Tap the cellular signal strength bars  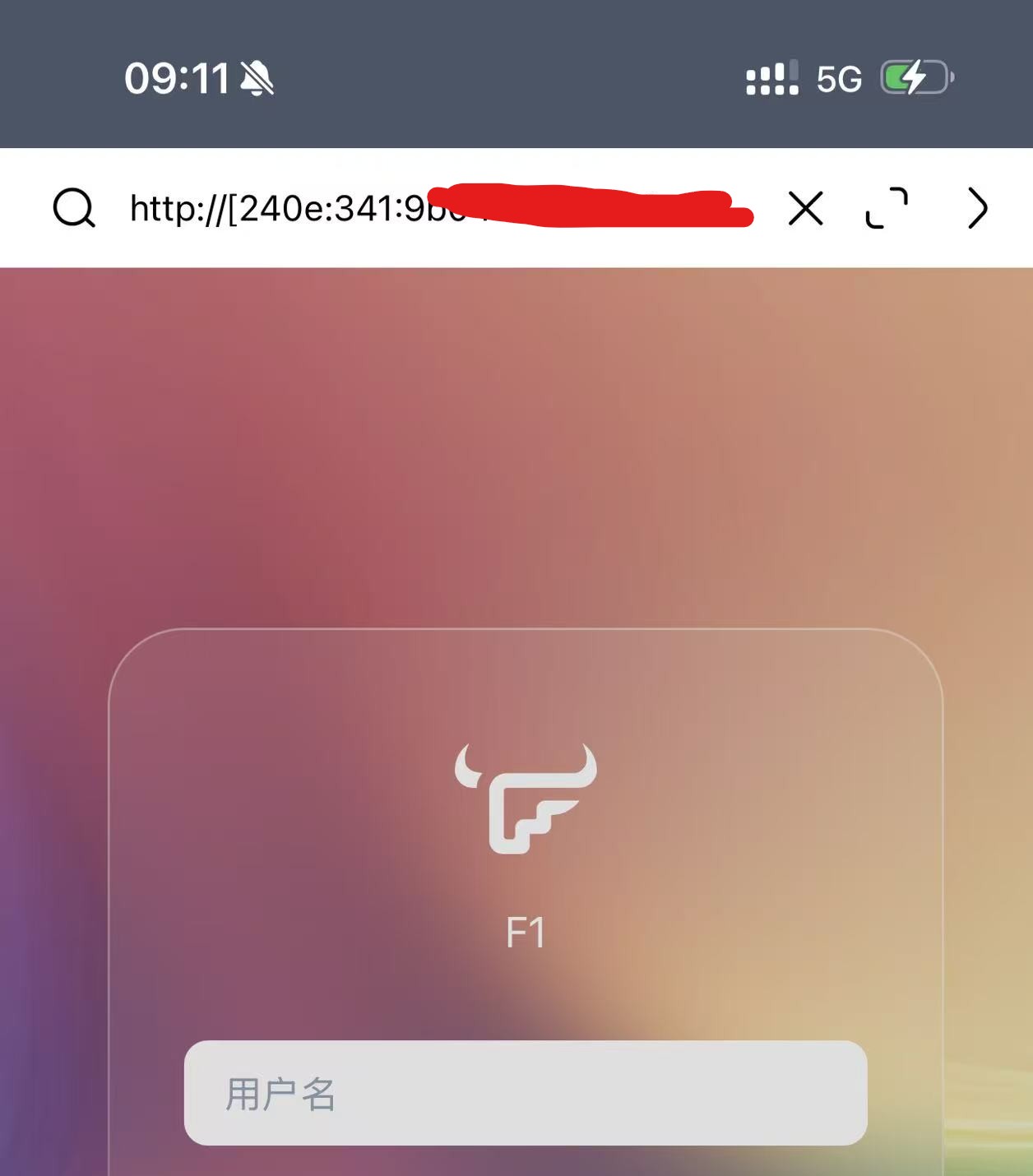click(x=771, y=78)
